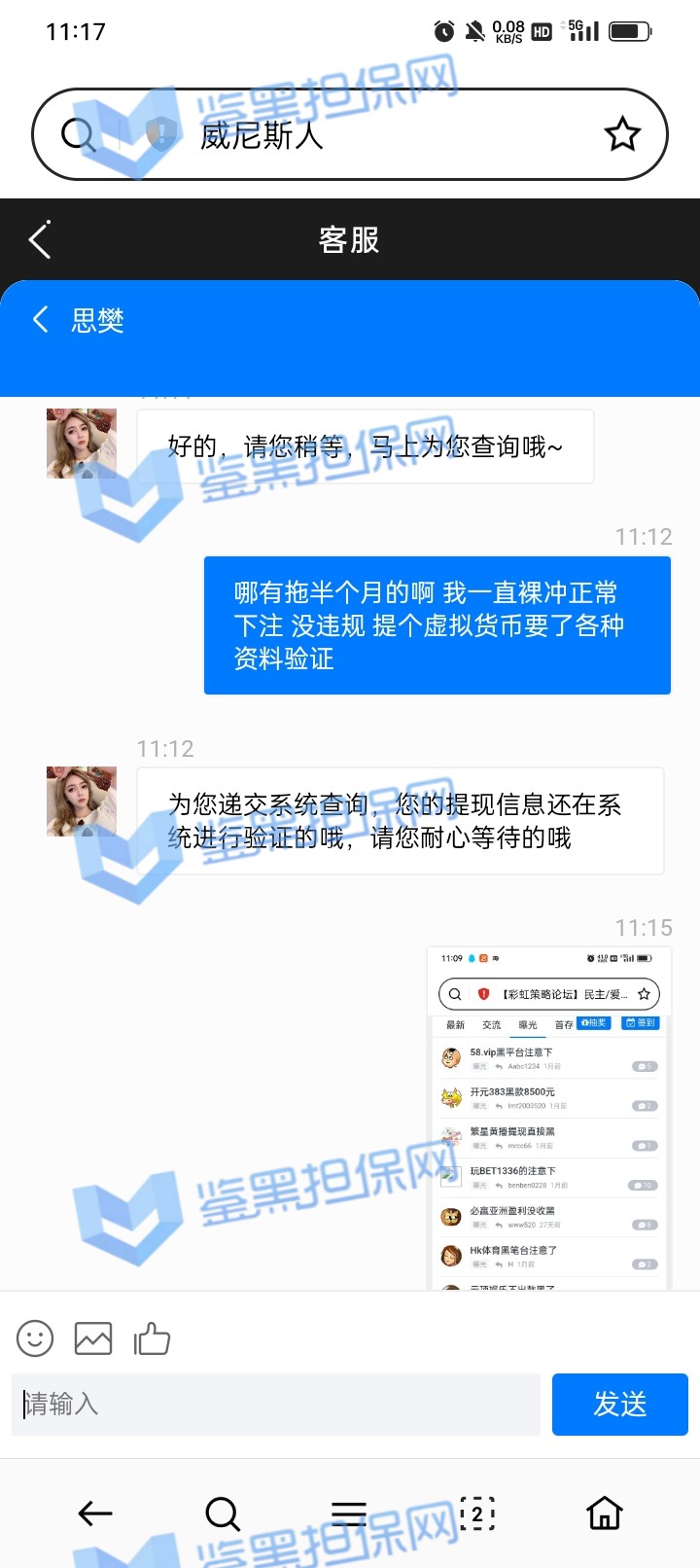Navigate back using the browser bottom arrow
This screenshot has height=1568, width=700.
[95, 1513]
